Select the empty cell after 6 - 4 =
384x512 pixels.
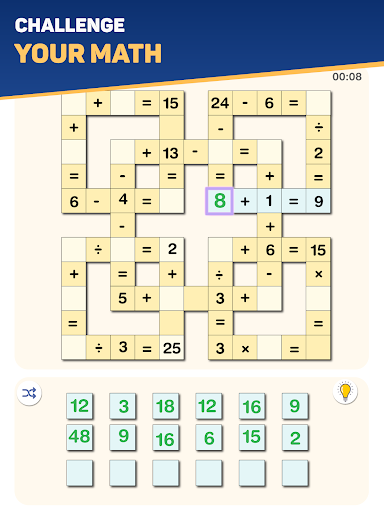click(172, 201)
